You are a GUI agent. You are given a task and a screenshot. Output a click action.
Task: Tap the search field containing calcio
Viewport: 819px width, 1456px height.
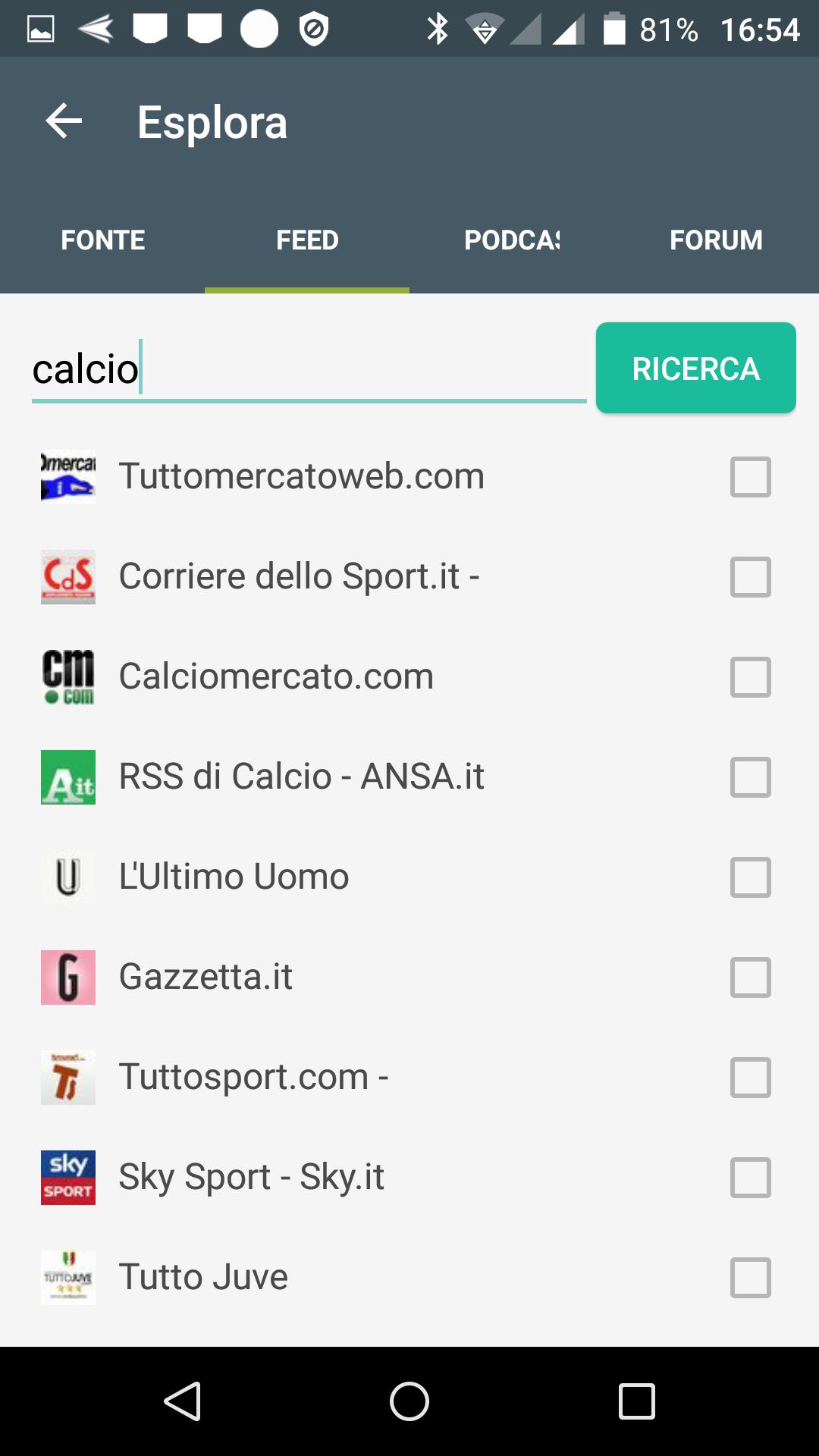coord(309,369)
